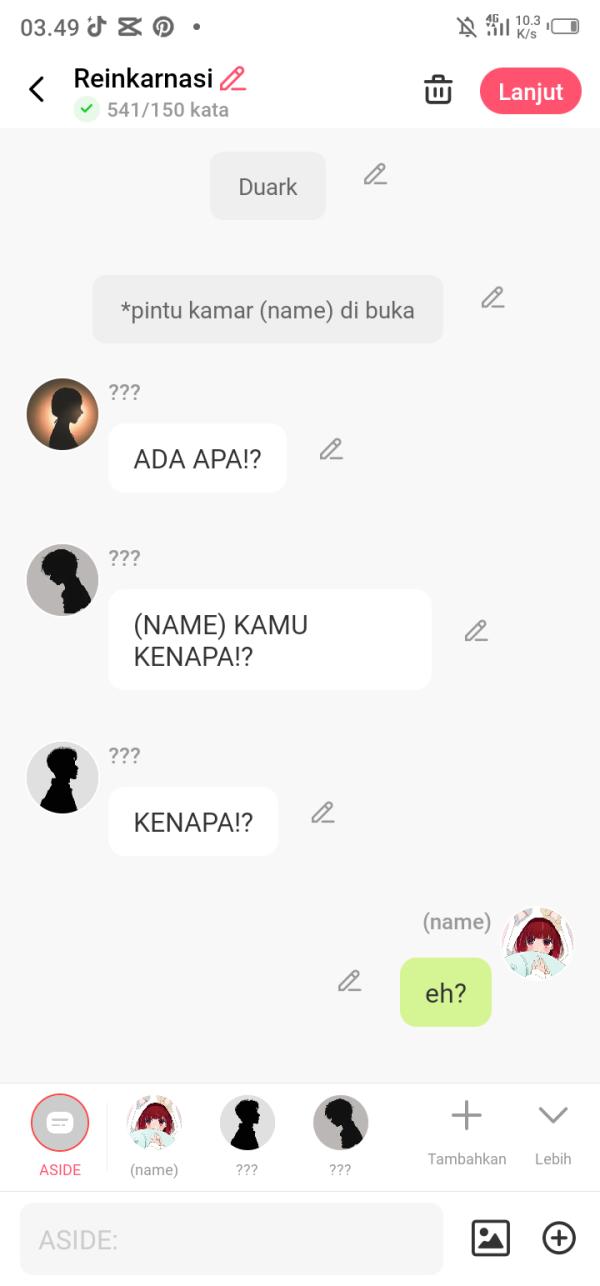
Task: Edit the story title Reinkarnasi
Action: coord(233,78)
